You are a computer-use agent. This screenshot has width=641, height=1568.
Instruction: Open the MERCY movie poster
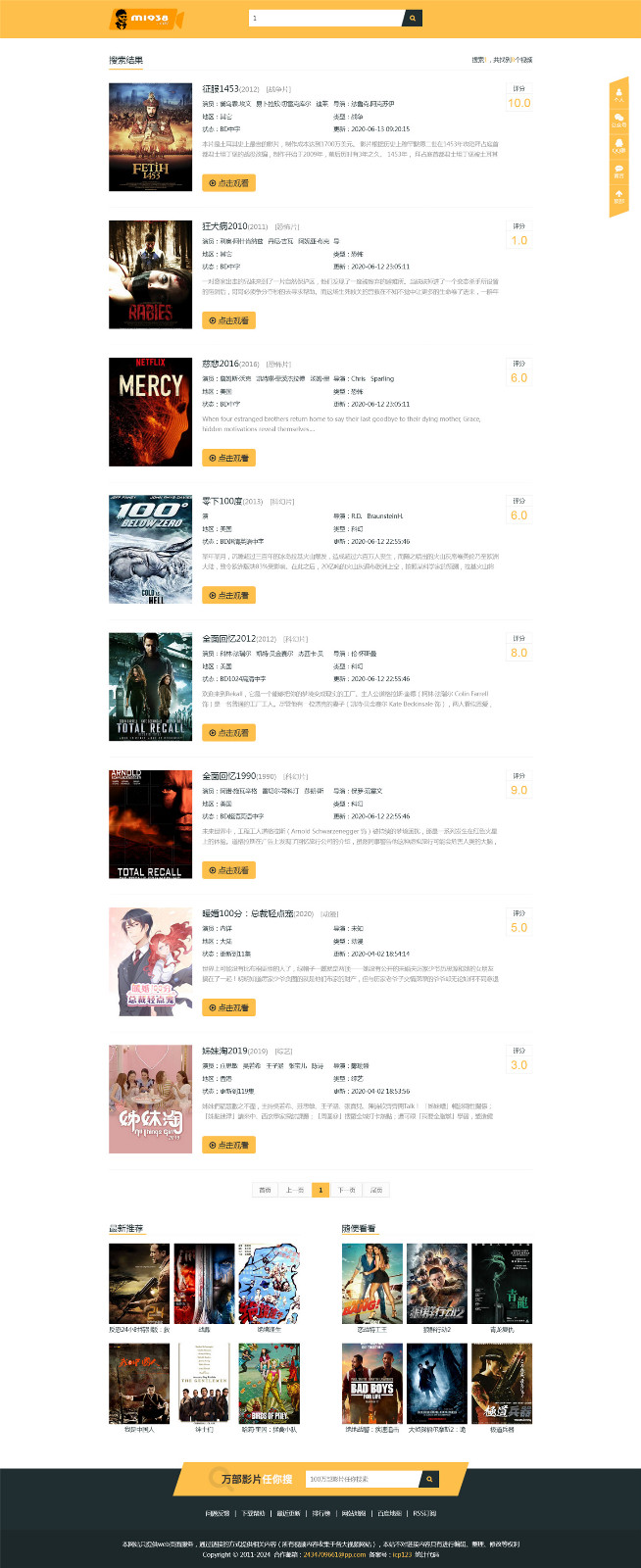[150, 412]
